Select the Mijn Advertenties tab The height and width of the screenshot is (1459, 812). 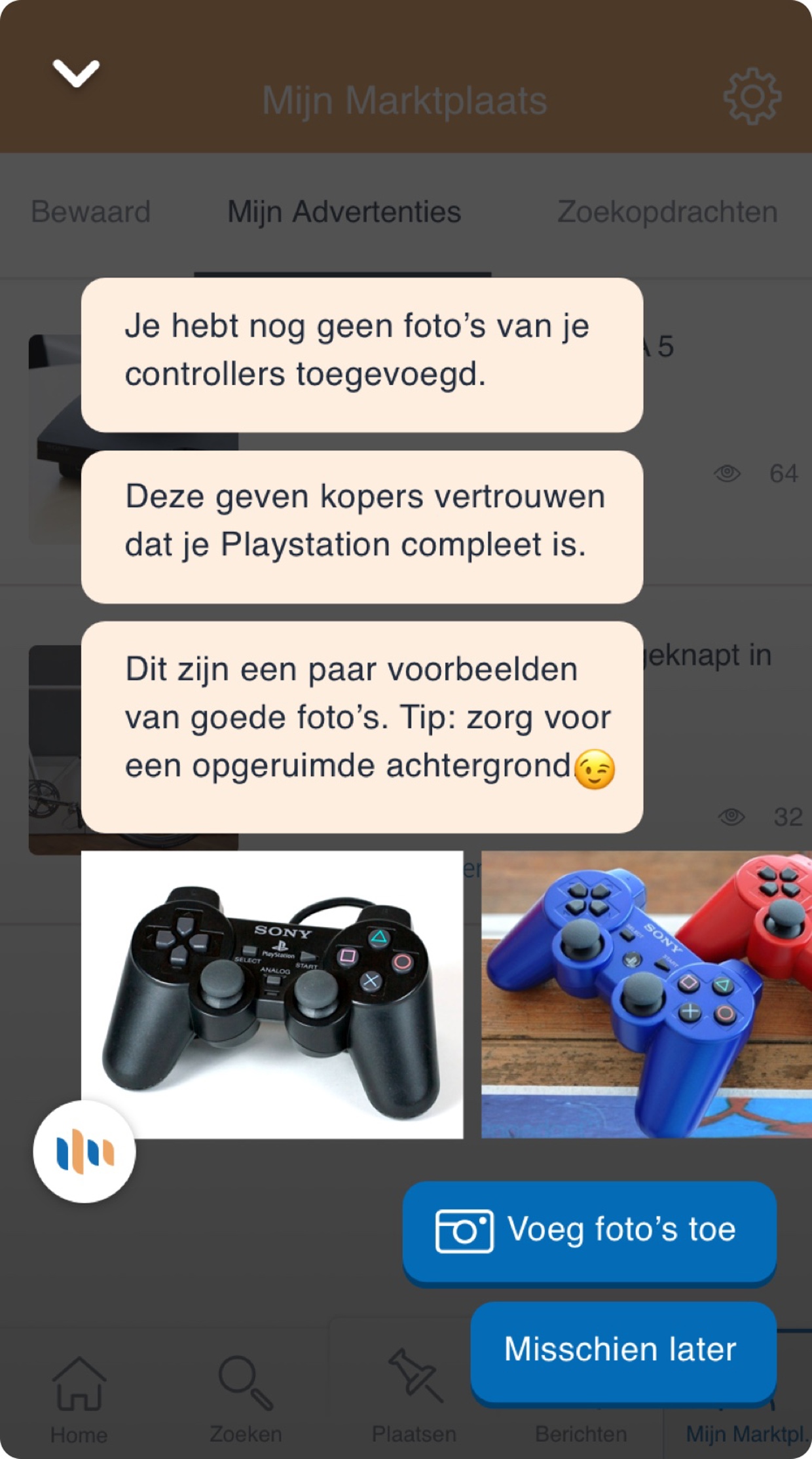pyautogui.click(x=344, y=212)
